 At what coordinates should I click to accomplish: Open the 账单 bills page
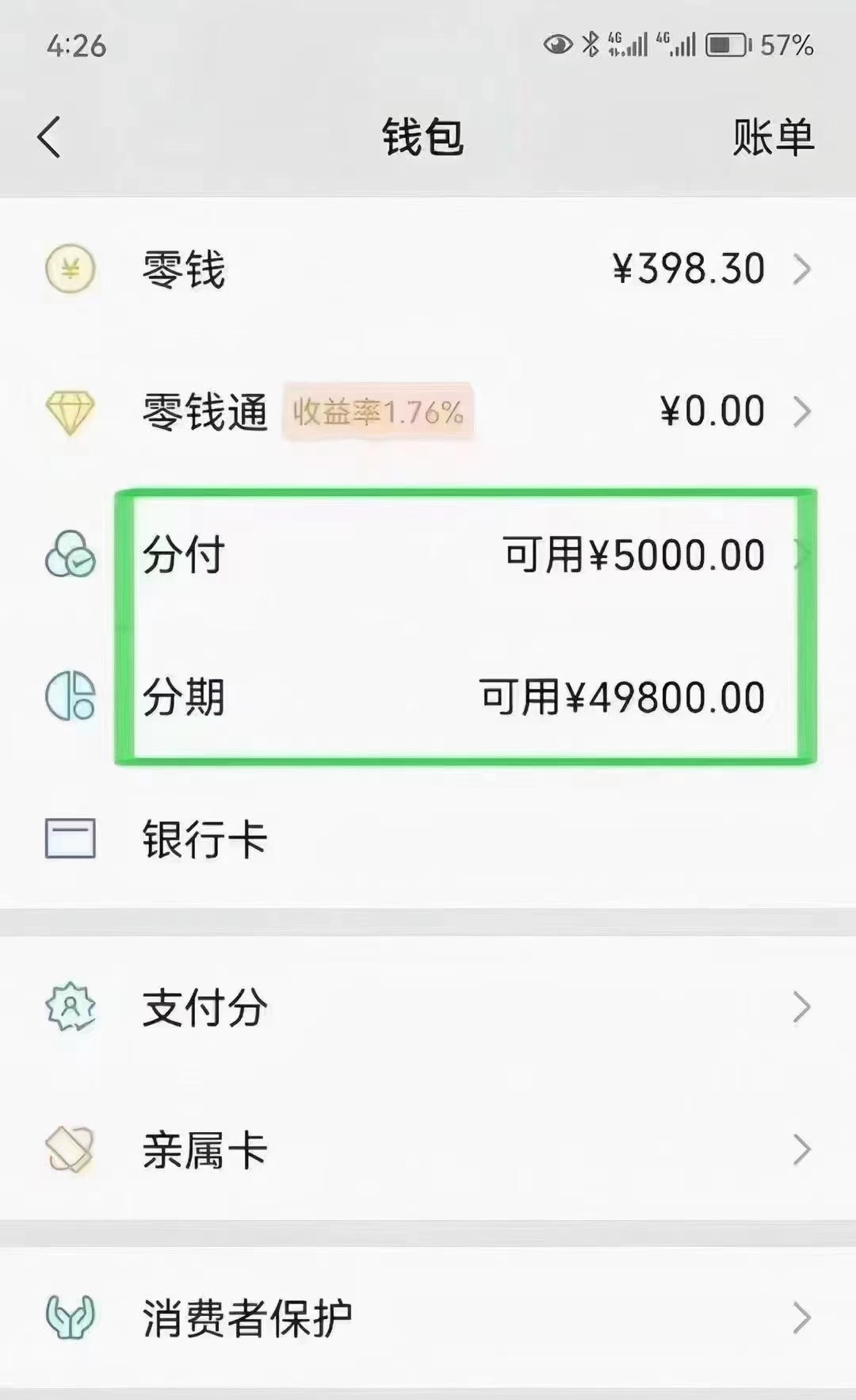click(771, 136)
